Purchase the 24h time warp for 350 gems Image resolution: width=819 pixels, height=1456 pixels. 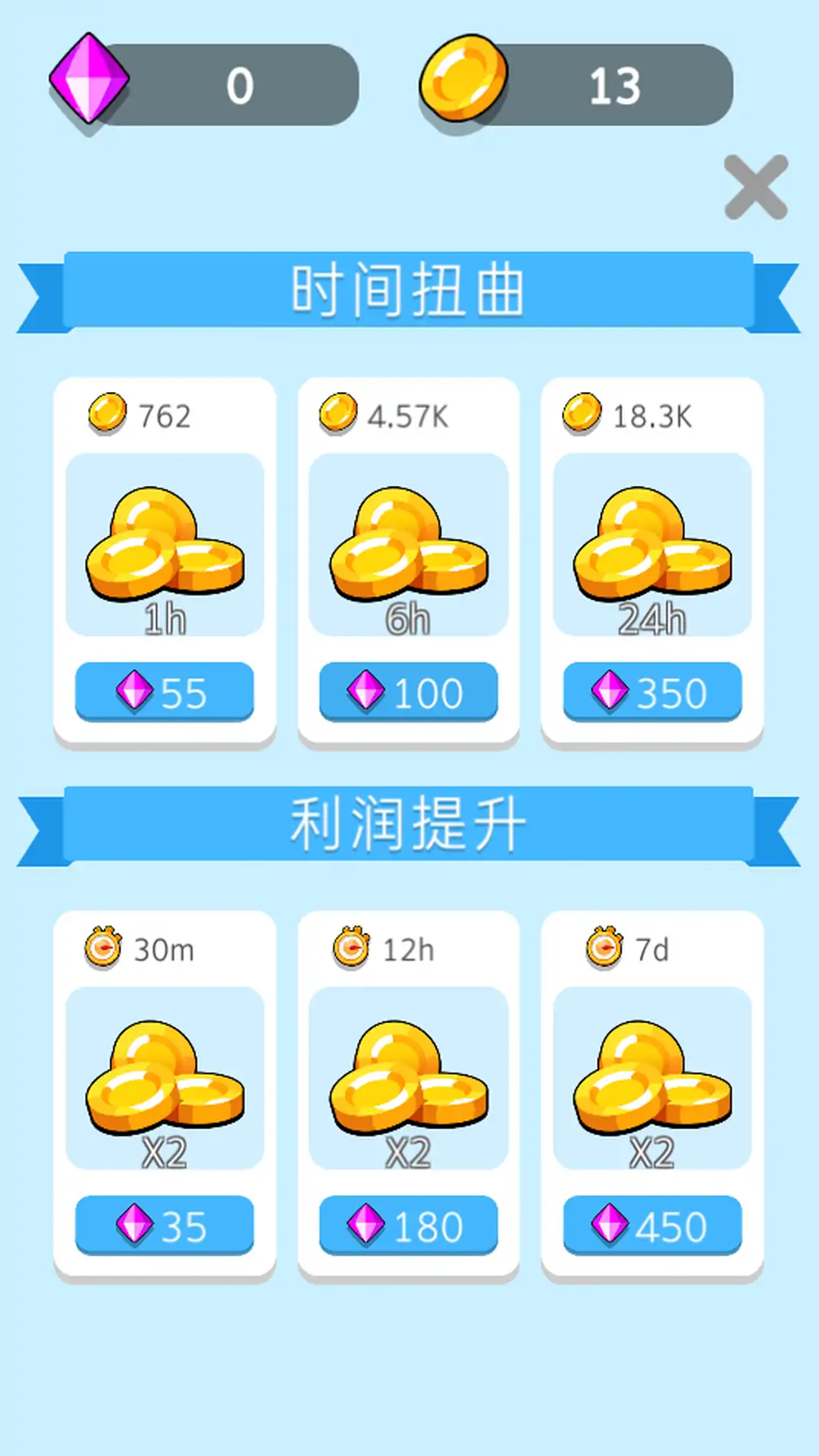tap(652, 692)
